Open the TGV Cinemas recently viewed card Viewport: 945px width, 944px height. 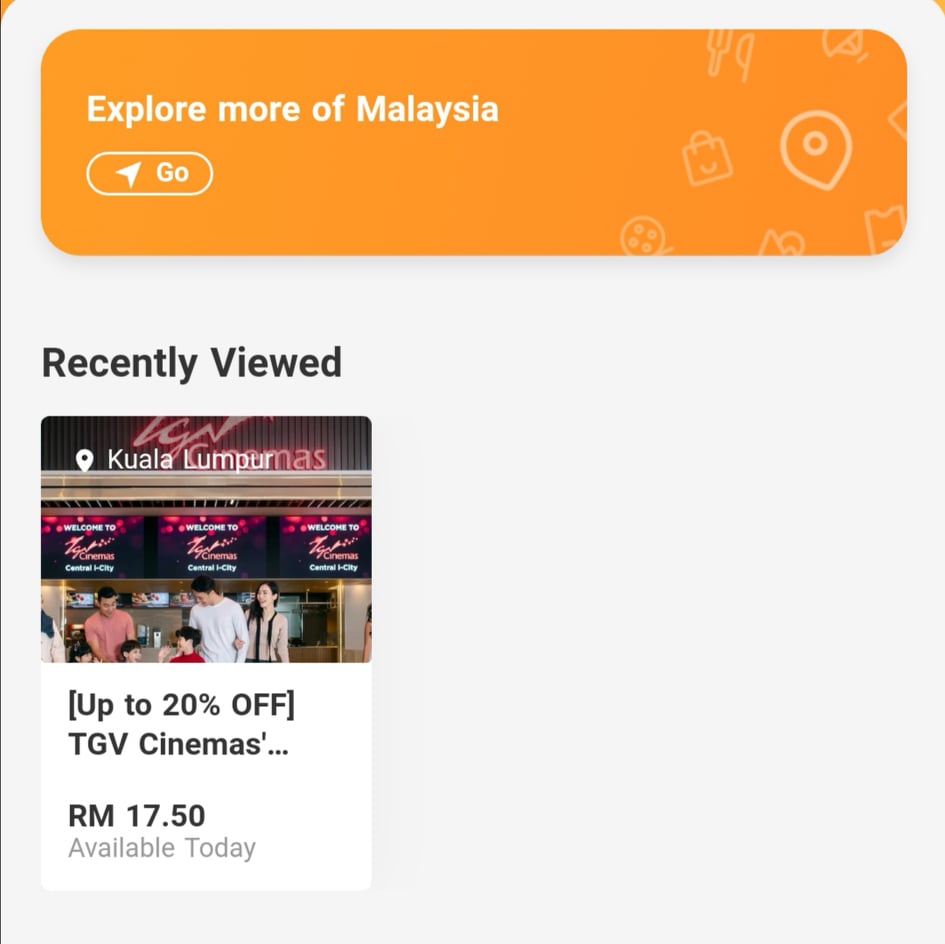[x=206, y=652]
